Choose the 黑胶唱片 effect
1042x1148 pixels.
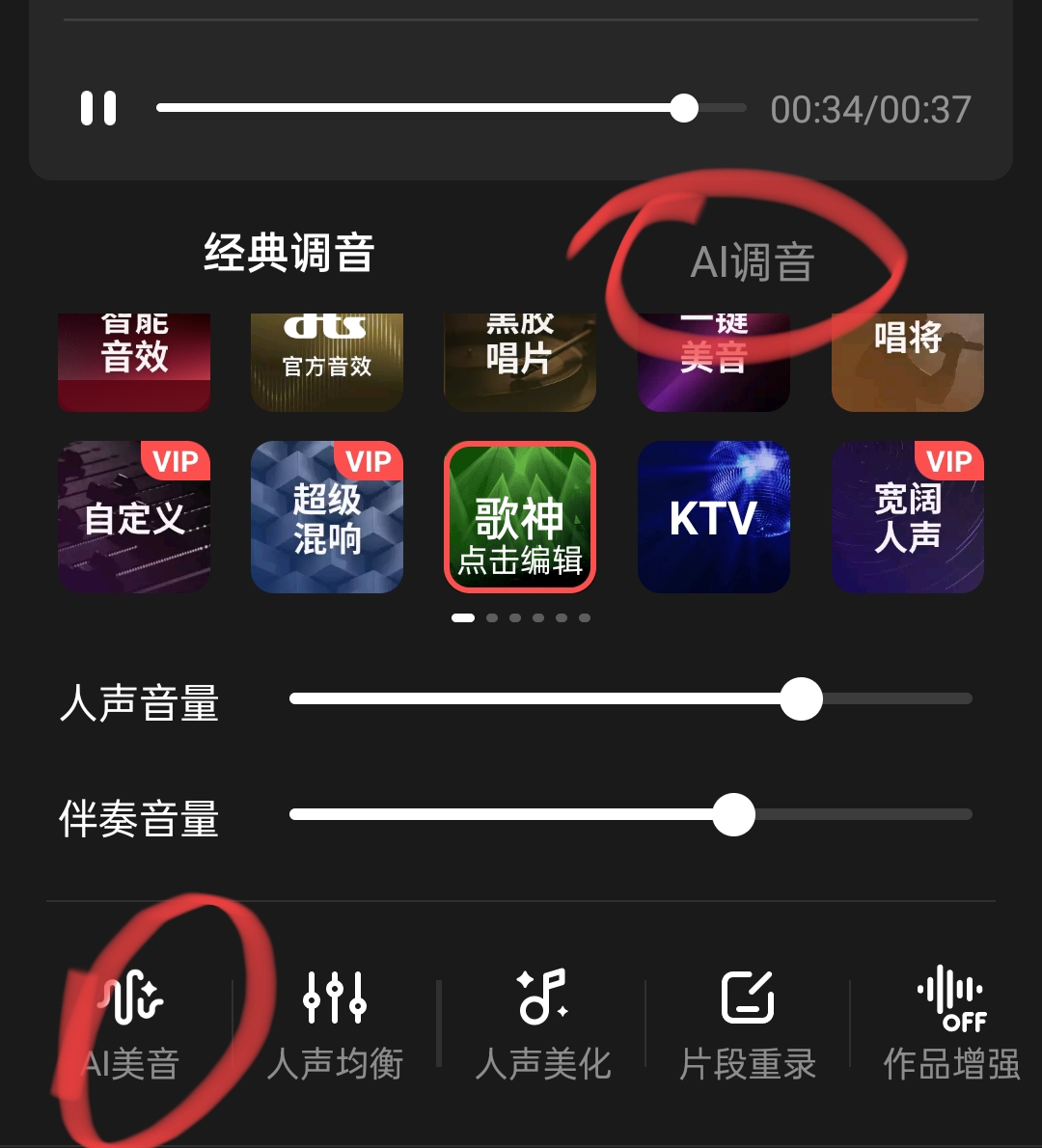pos(520,360)
